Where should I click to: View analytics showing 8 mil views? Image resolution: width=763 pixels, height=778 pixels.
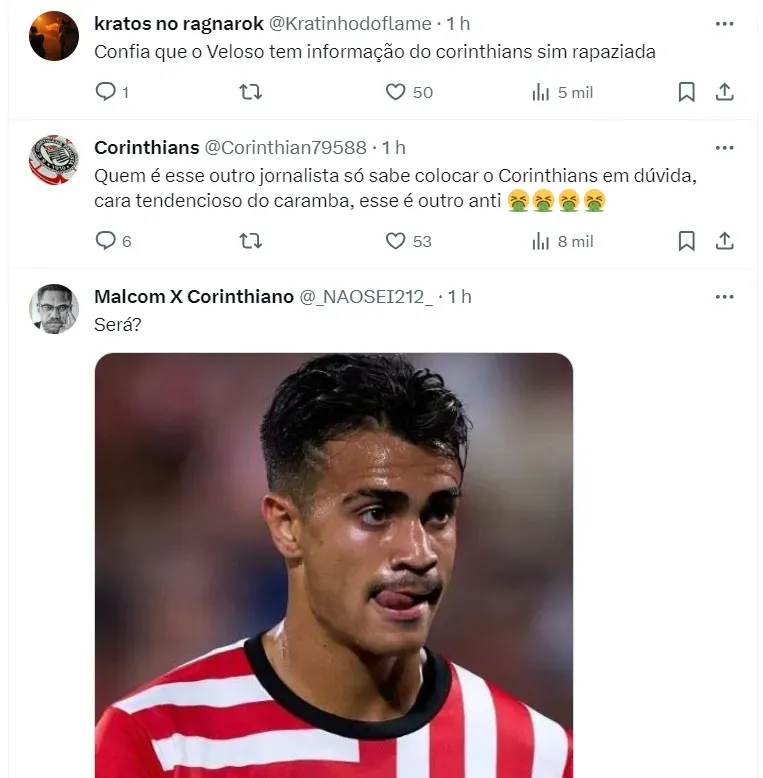coord(562,241)
